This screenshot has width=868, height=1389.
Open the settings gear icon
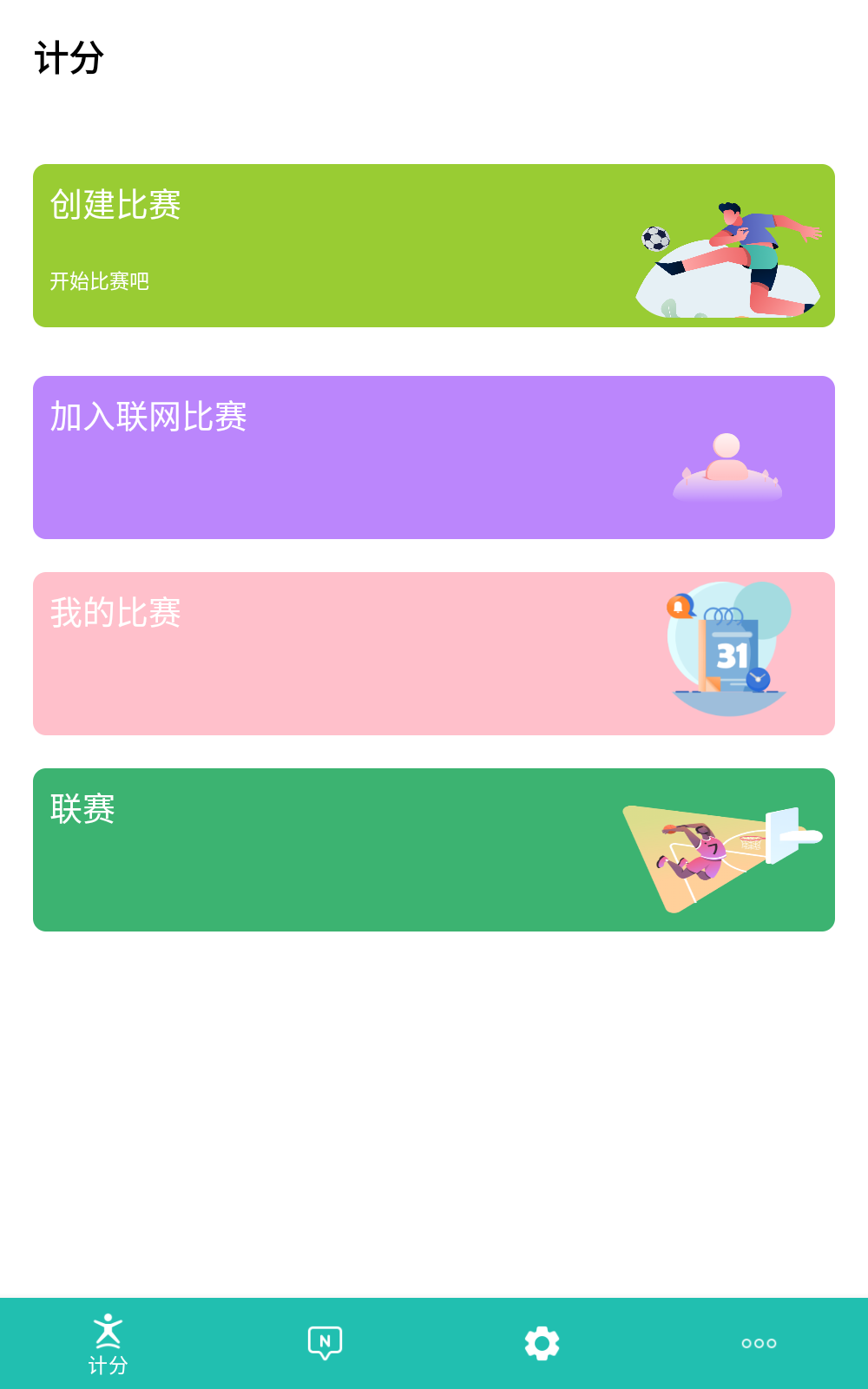(542, 1342)
